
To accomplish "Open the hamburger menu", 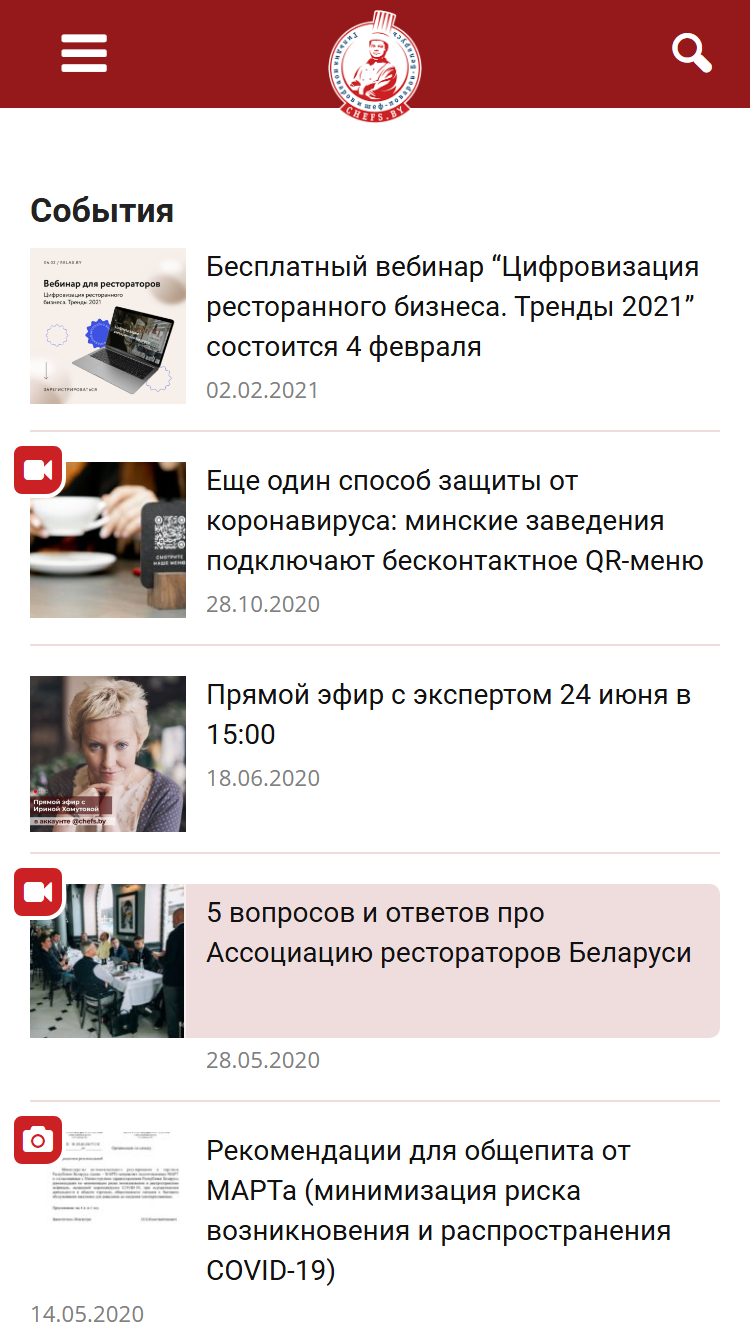I will 84,53.
